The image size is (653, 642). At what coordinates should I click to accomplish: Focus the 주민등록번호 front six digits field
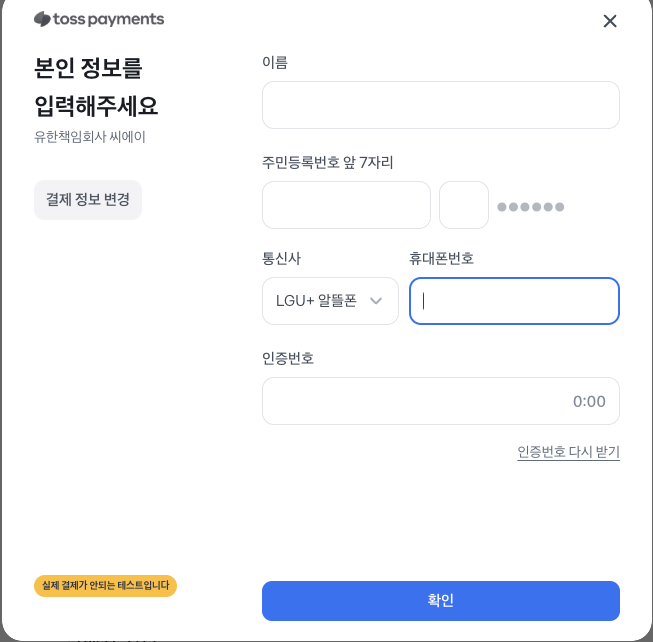(x=346, y=206)
